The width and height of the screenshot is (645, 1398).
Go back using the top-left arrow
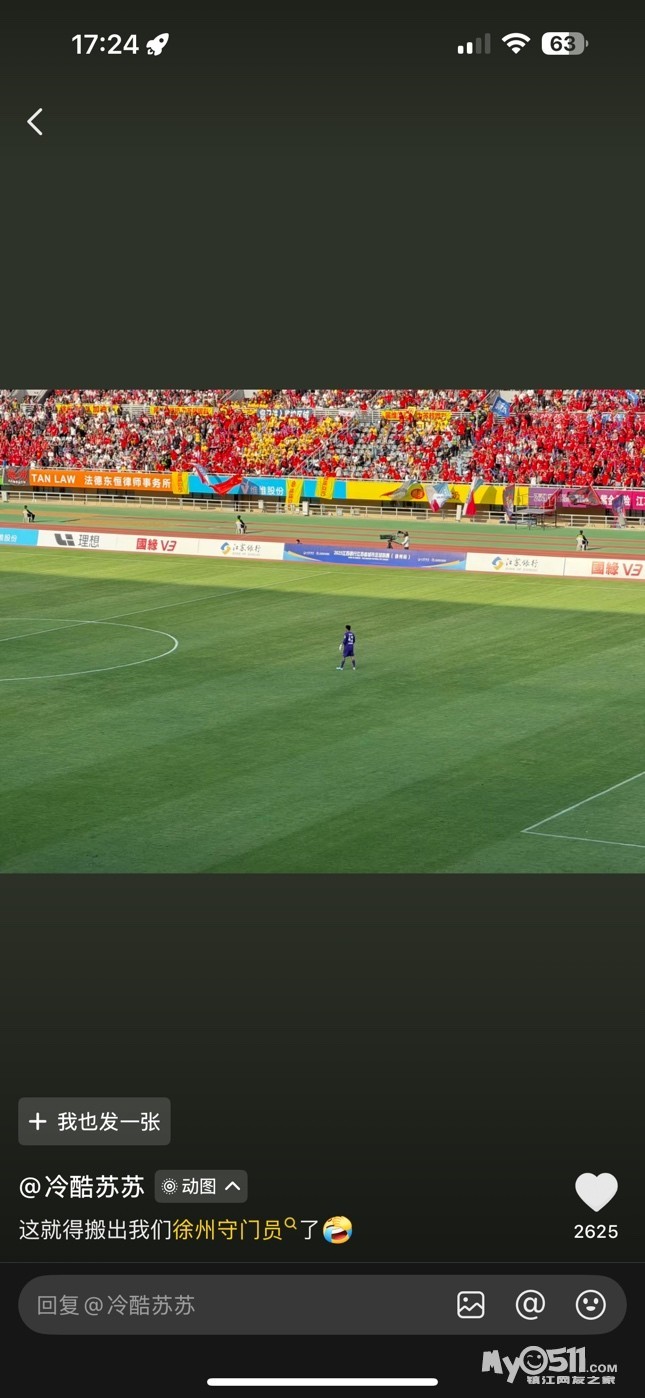pos(35,122)
